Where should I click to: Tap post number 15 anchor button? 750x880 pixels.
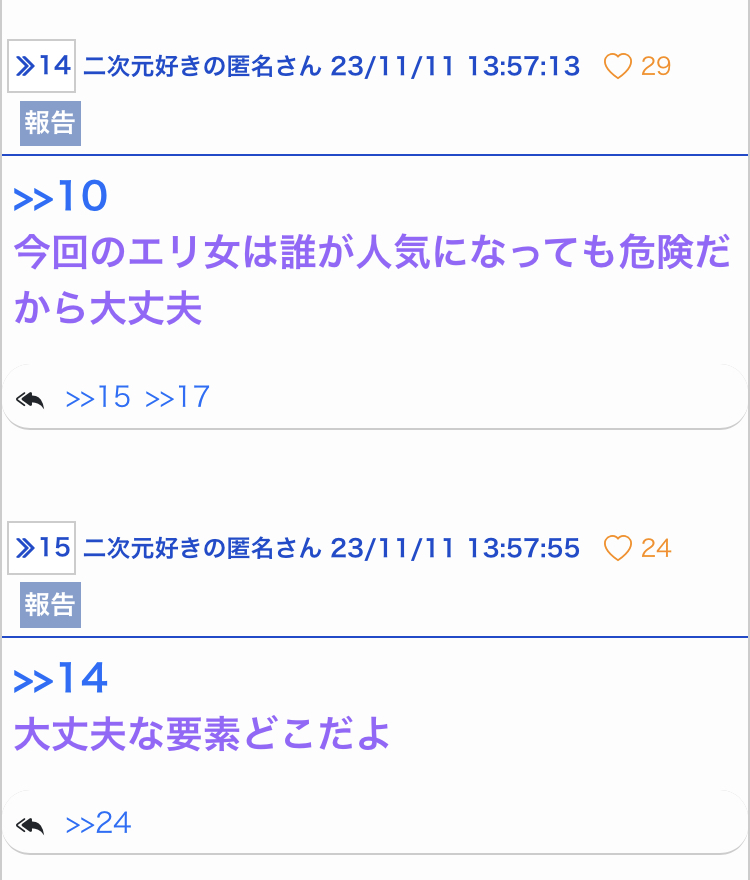click(x=42, y=549)
